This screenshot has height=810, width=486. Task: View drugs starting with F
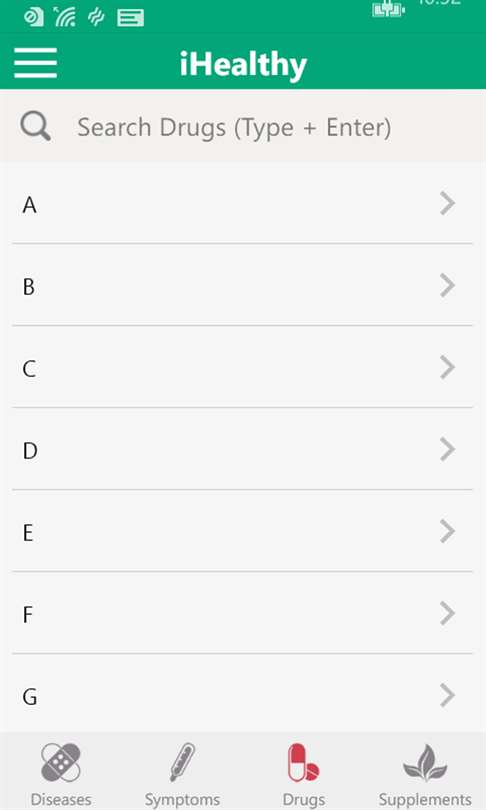pos(243,613)
